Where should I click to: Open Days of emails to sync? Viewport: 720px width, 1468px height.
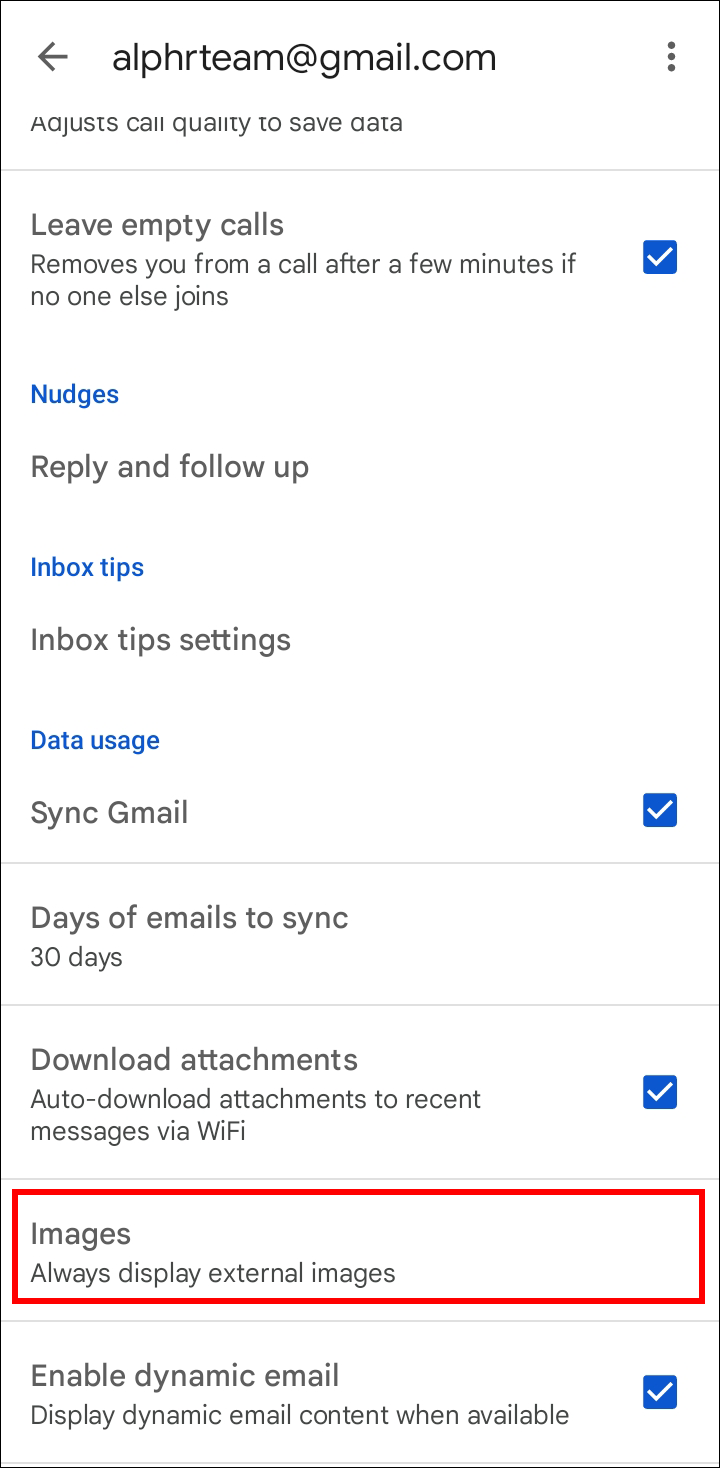click(190, 934)
